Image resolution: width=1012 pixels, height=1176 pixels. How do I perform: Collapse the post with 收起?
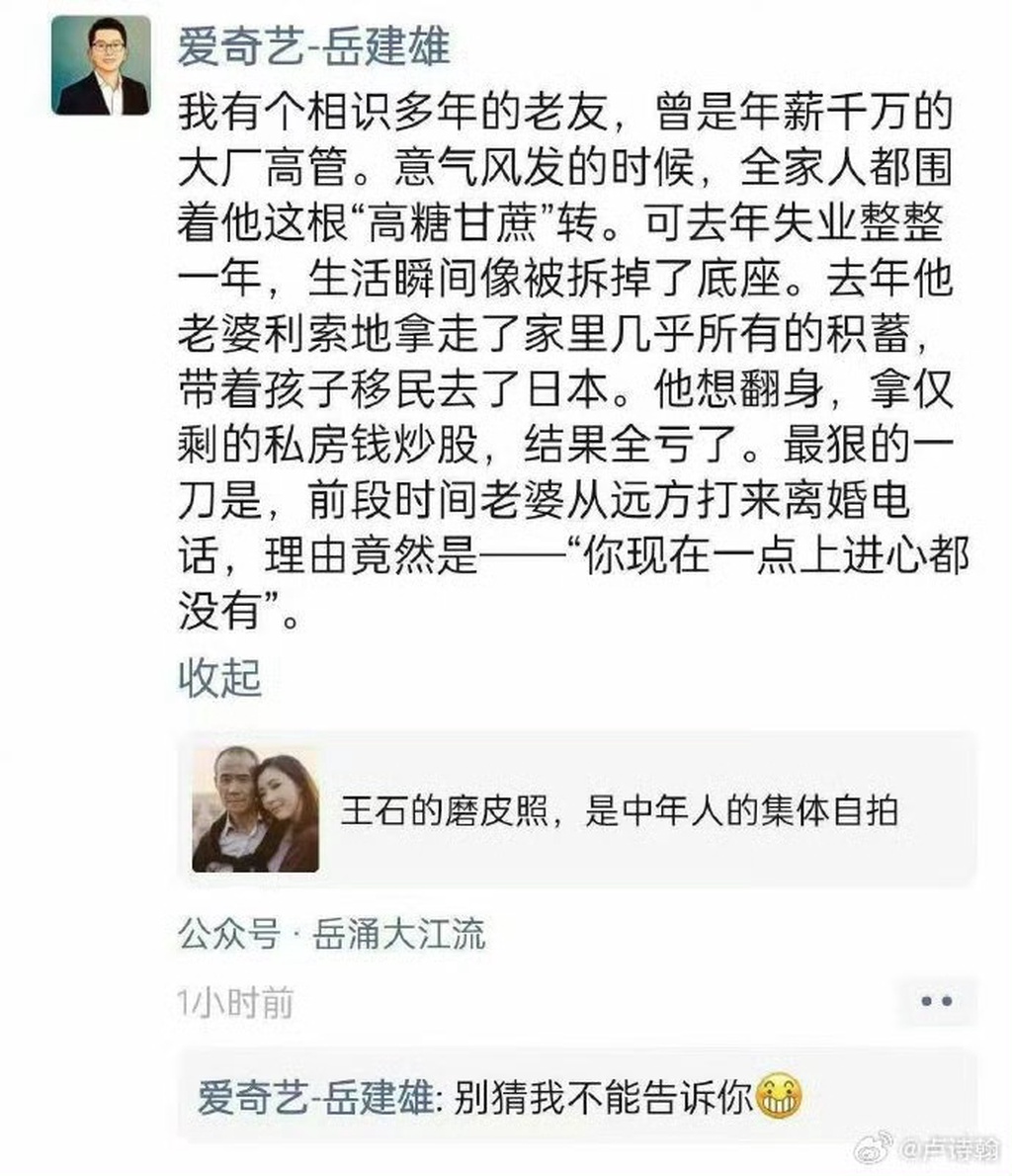click(219, 678)
